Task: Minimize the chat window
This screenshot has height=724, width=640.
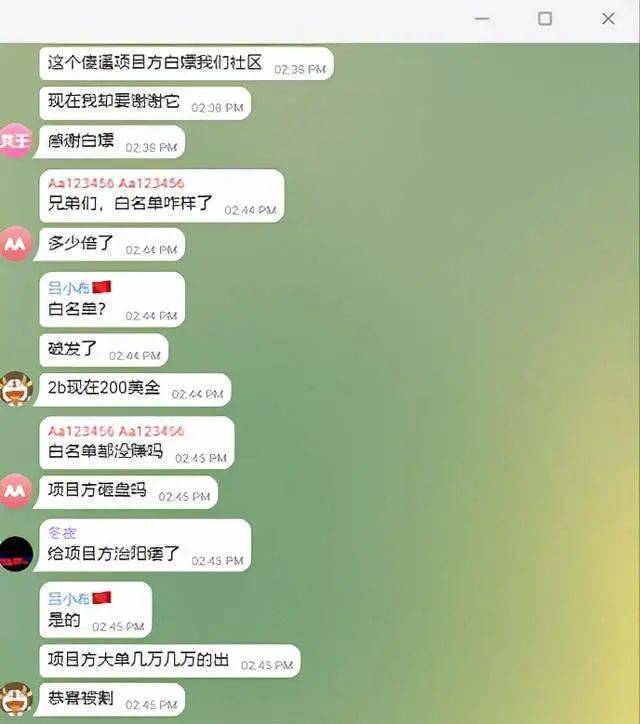Action: pyautogui.click(x=482, y=18)
